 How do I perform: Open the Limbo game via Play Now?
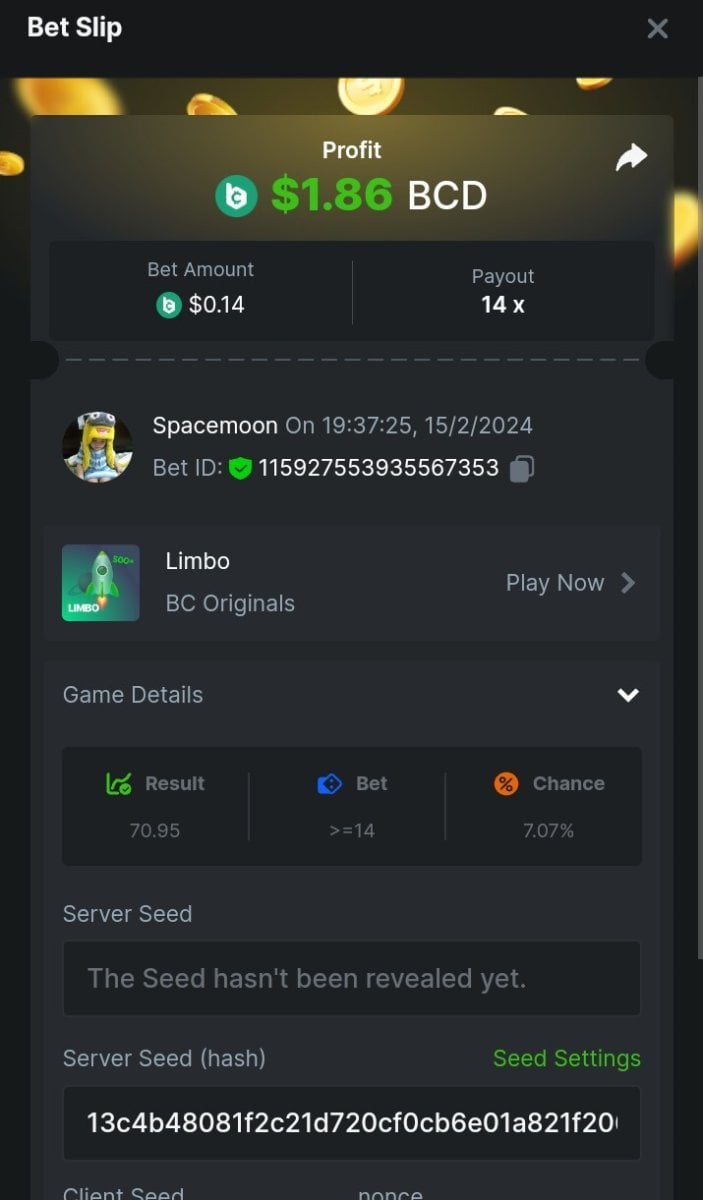[570, 583]
